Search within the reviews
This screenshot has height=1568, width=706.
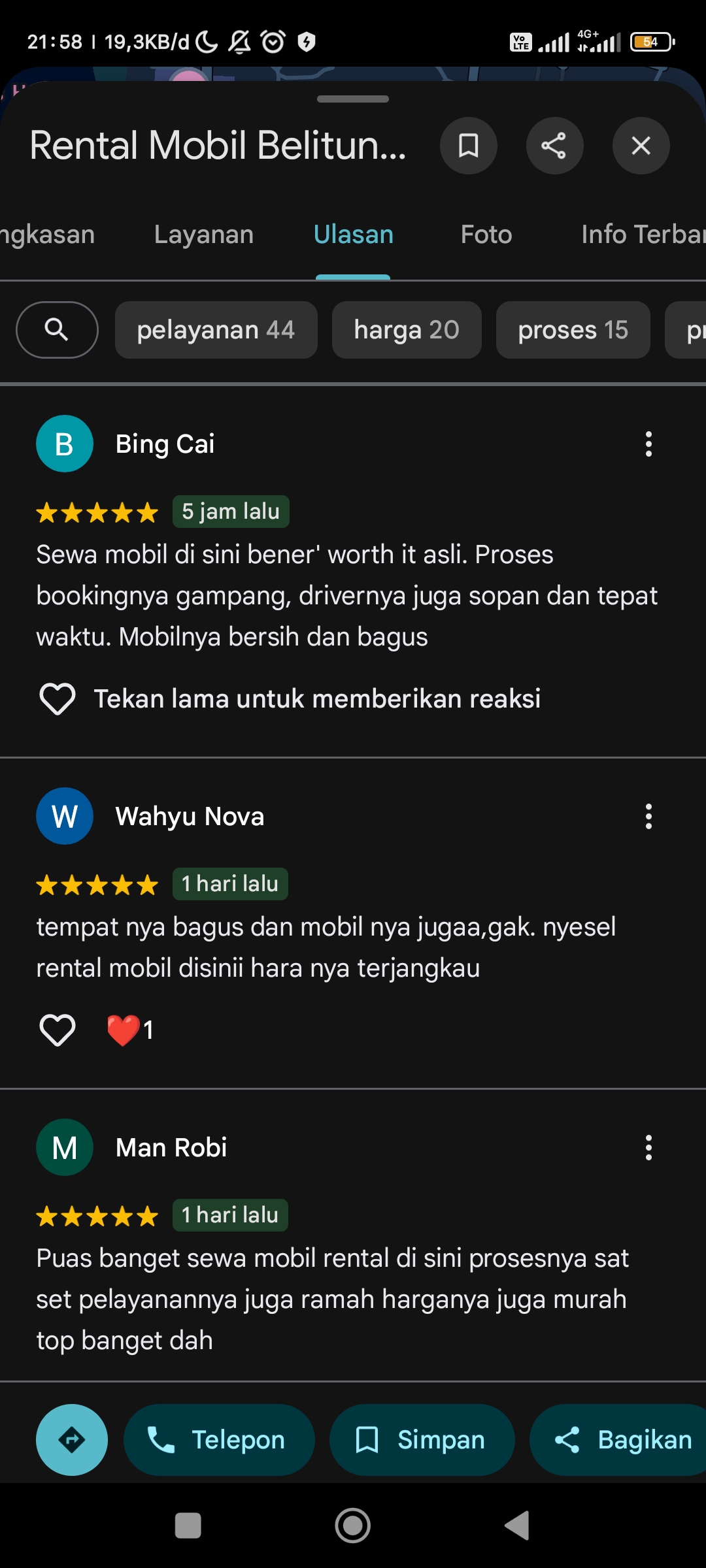coord(57,330)
